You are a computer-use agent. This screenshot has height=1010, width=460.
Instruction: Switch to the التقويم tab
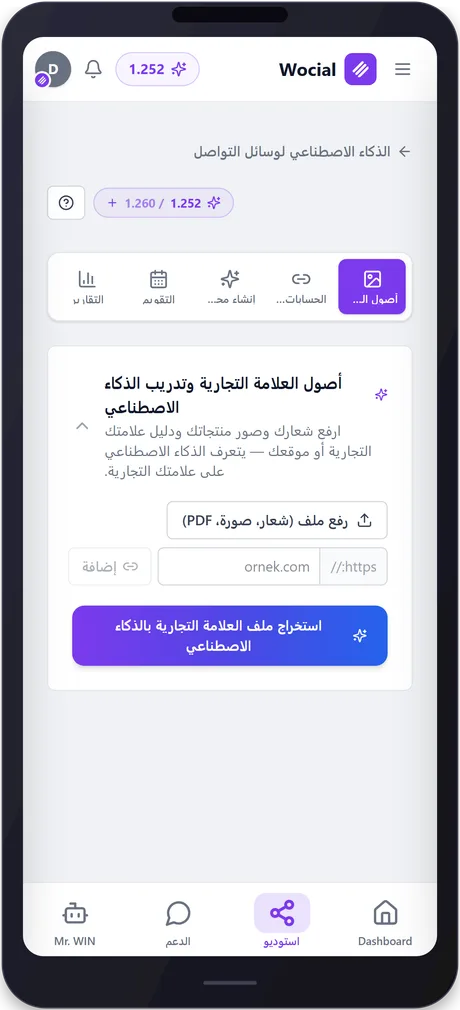[x=158, y=287]
